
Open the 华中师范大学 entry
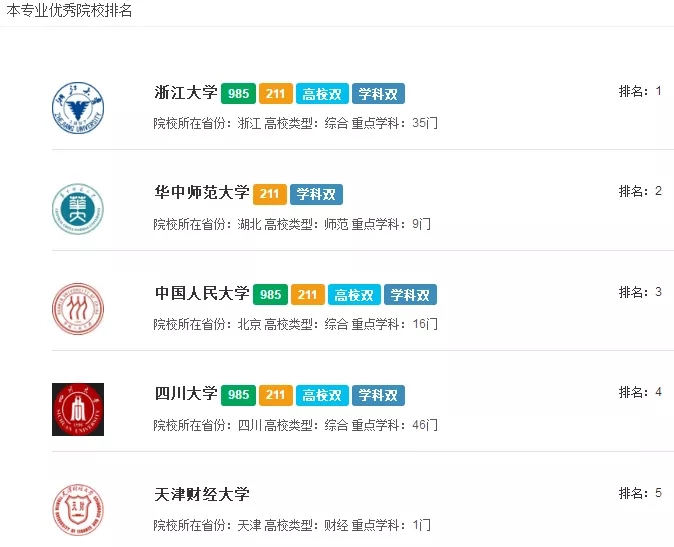tap(202, 193)
